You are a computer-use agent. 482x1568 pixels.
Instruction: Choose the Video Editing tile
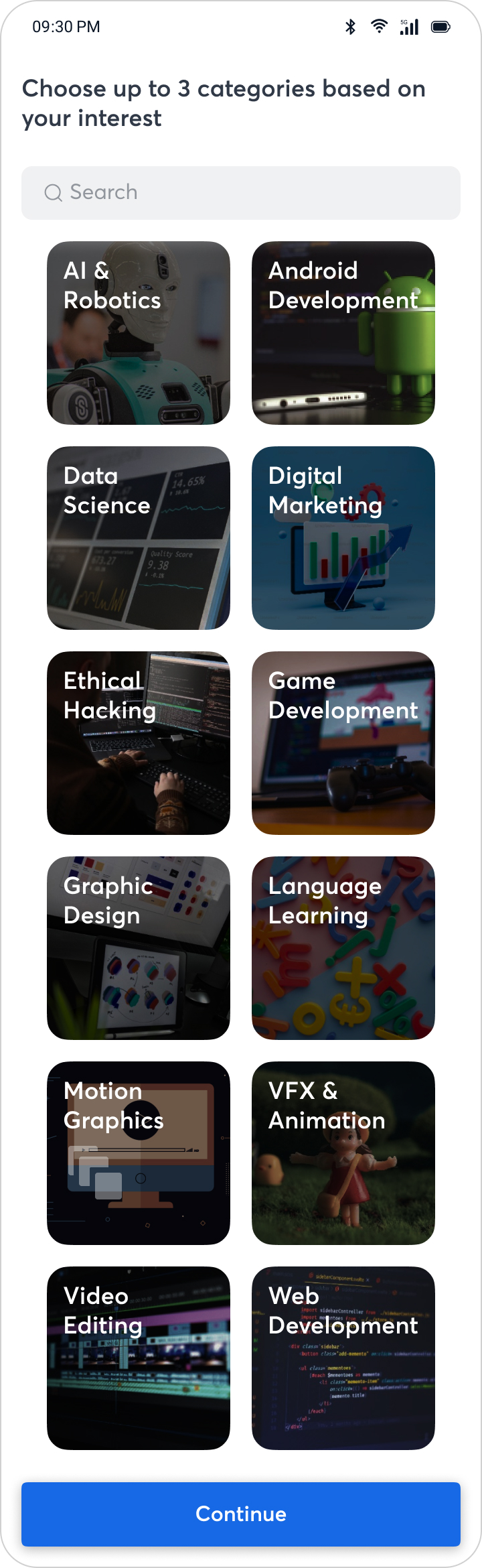(x=139, y=1358)
